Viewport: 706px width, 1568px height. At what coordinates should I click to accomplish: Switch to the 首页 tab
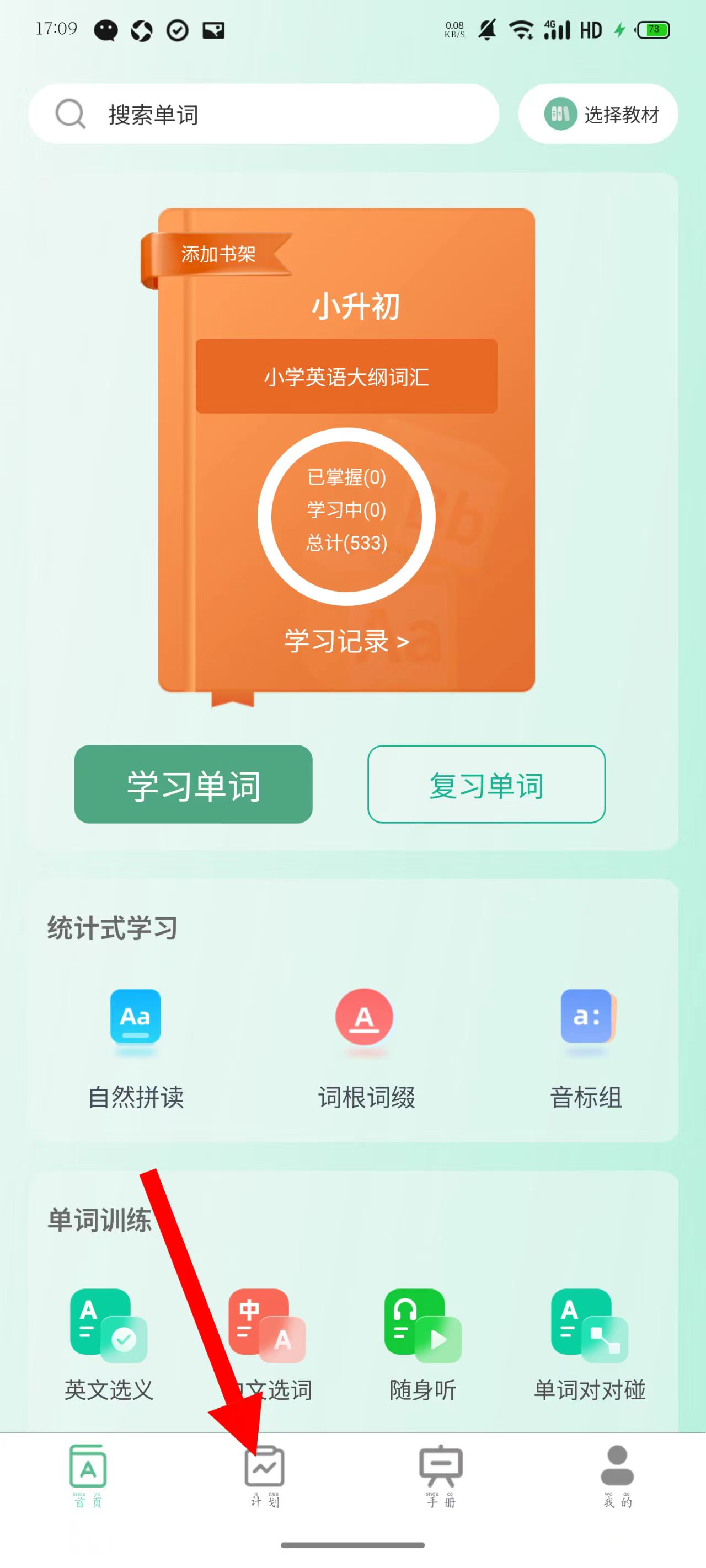pyautogui.click(x=88, y=1475)
